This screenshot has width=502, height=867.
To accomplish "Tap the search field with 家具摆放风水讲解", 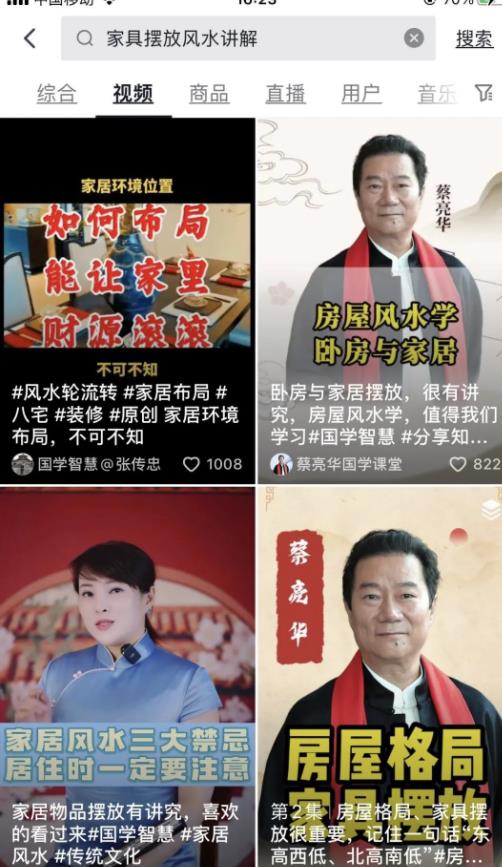I will pos(248,38).
